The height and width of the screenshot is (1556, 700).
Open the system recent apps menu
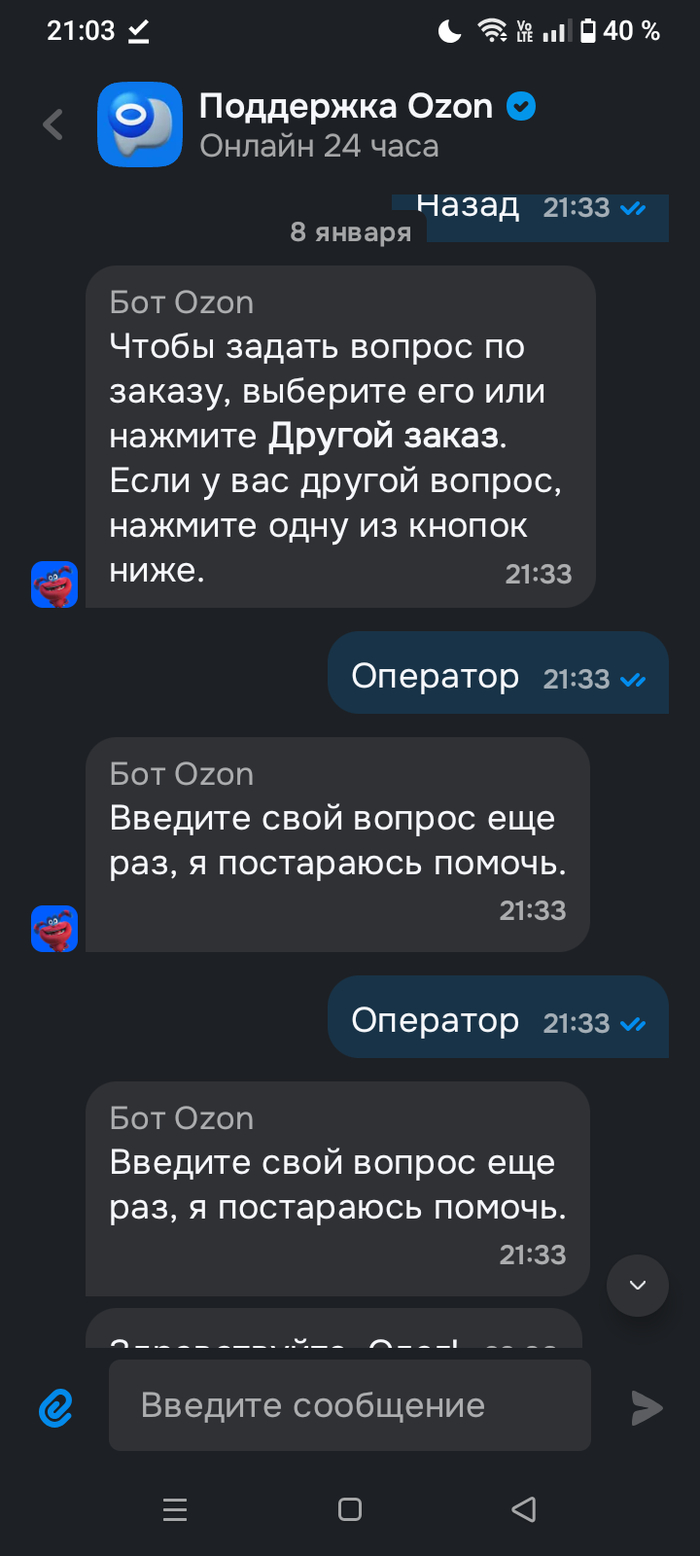pyautogui.click(x=175, y=1509)
